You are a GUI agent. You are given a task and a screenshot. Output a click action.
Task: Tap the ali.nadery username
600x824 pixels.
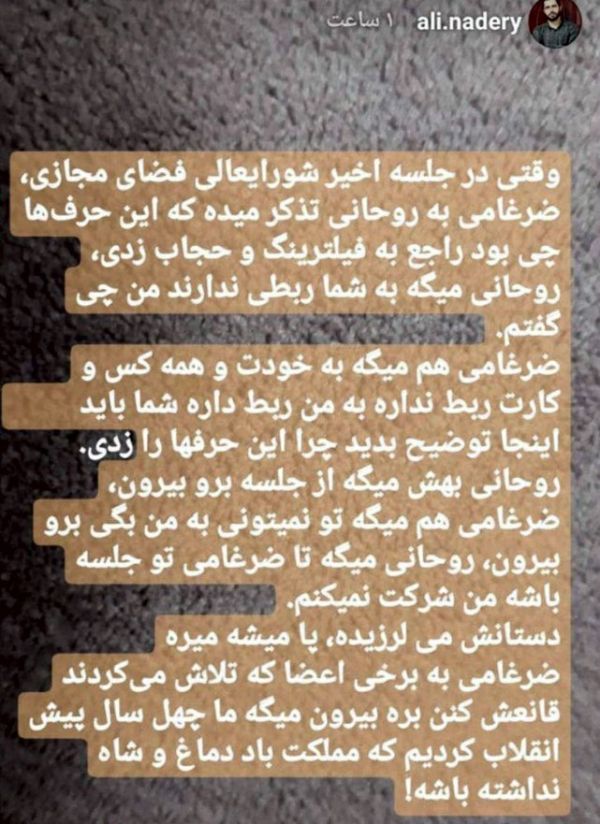click(481, 22)
